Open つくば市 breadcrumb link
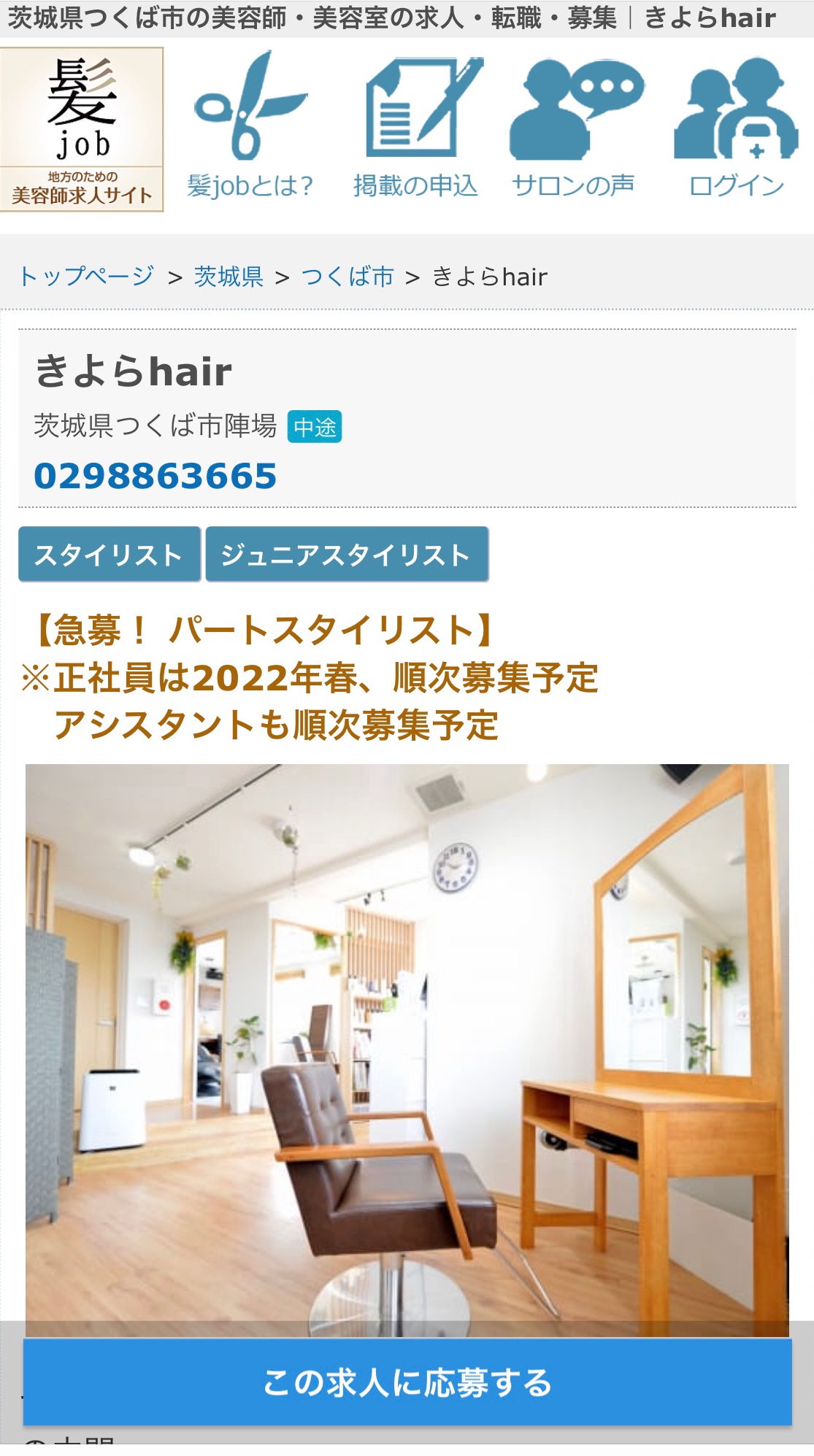 pyautogui.click(x=348, y=277)
